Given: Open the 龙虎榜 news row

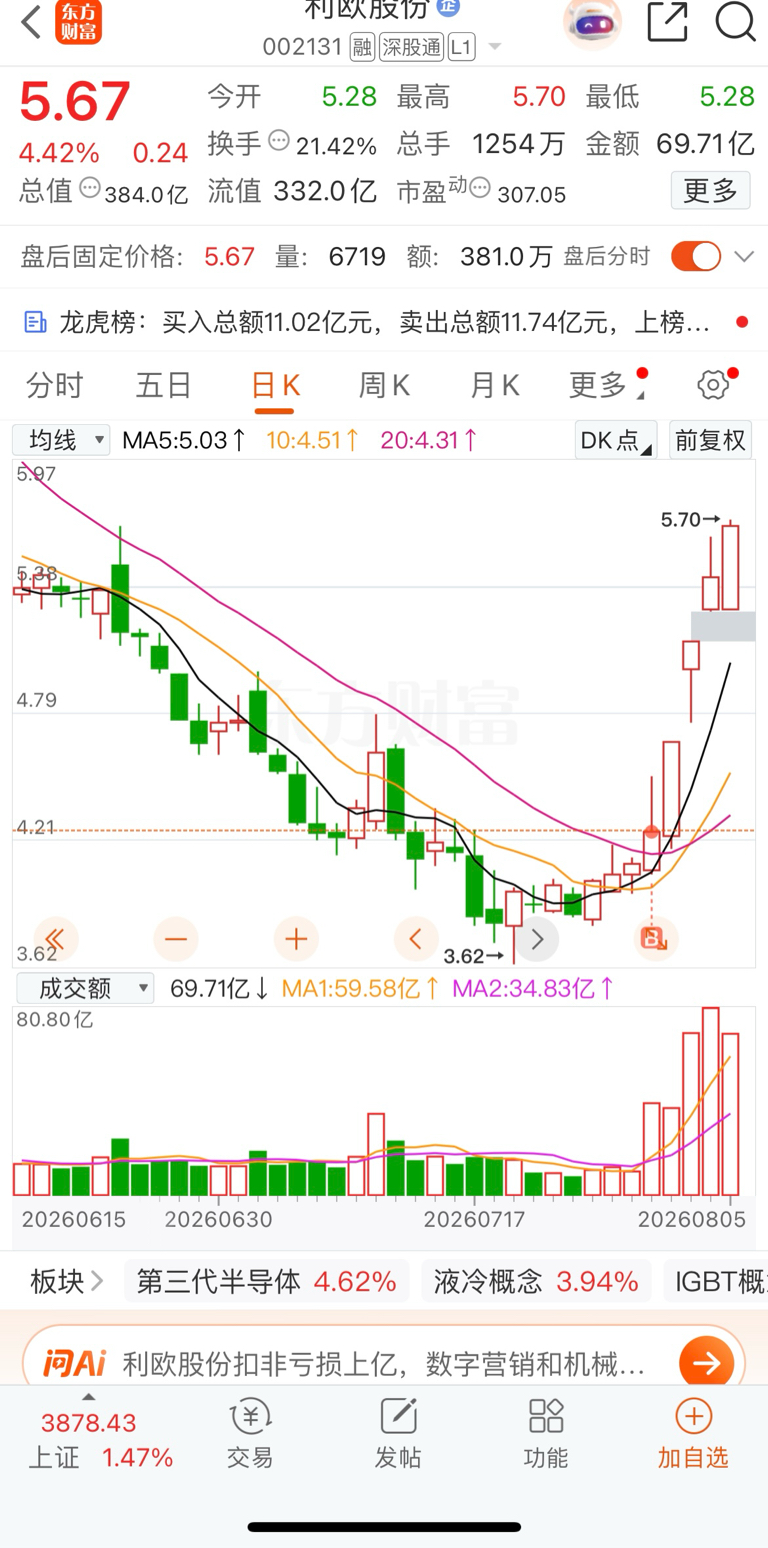Looking at the screenshot, I should click(x=384, y=322).
